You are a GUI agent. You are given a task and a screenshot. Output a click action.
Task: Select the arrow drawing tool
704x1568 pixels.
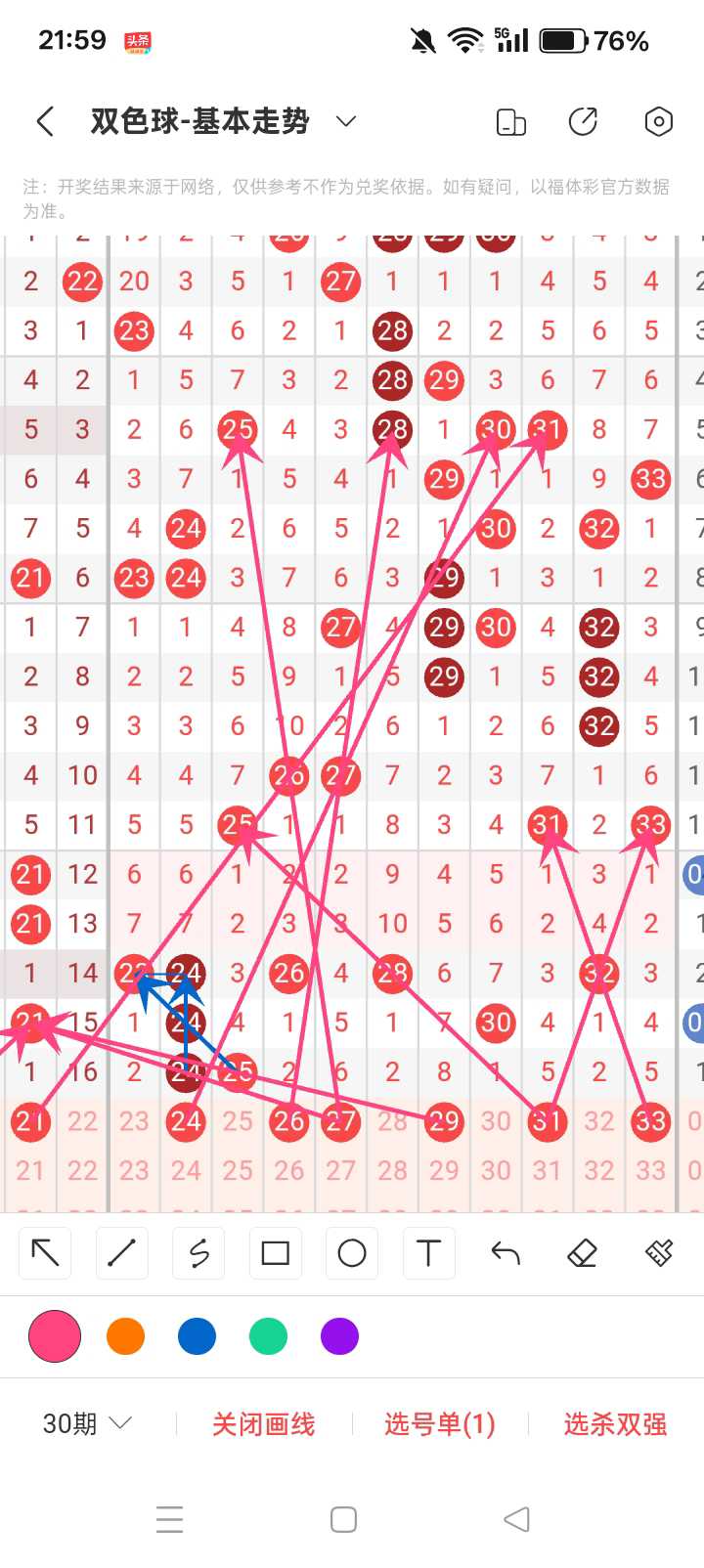[x=46, y=1252]
